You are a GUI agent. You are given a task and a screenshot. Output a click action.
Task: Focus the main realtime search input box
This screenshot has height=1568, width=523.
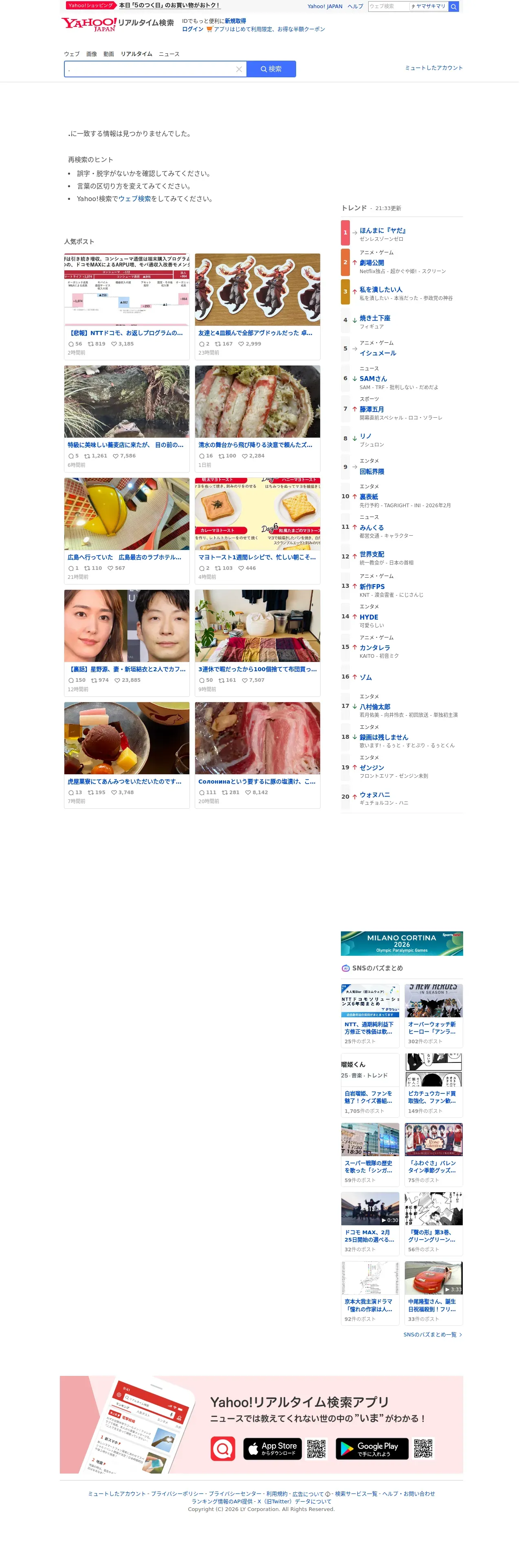(149, 69)
